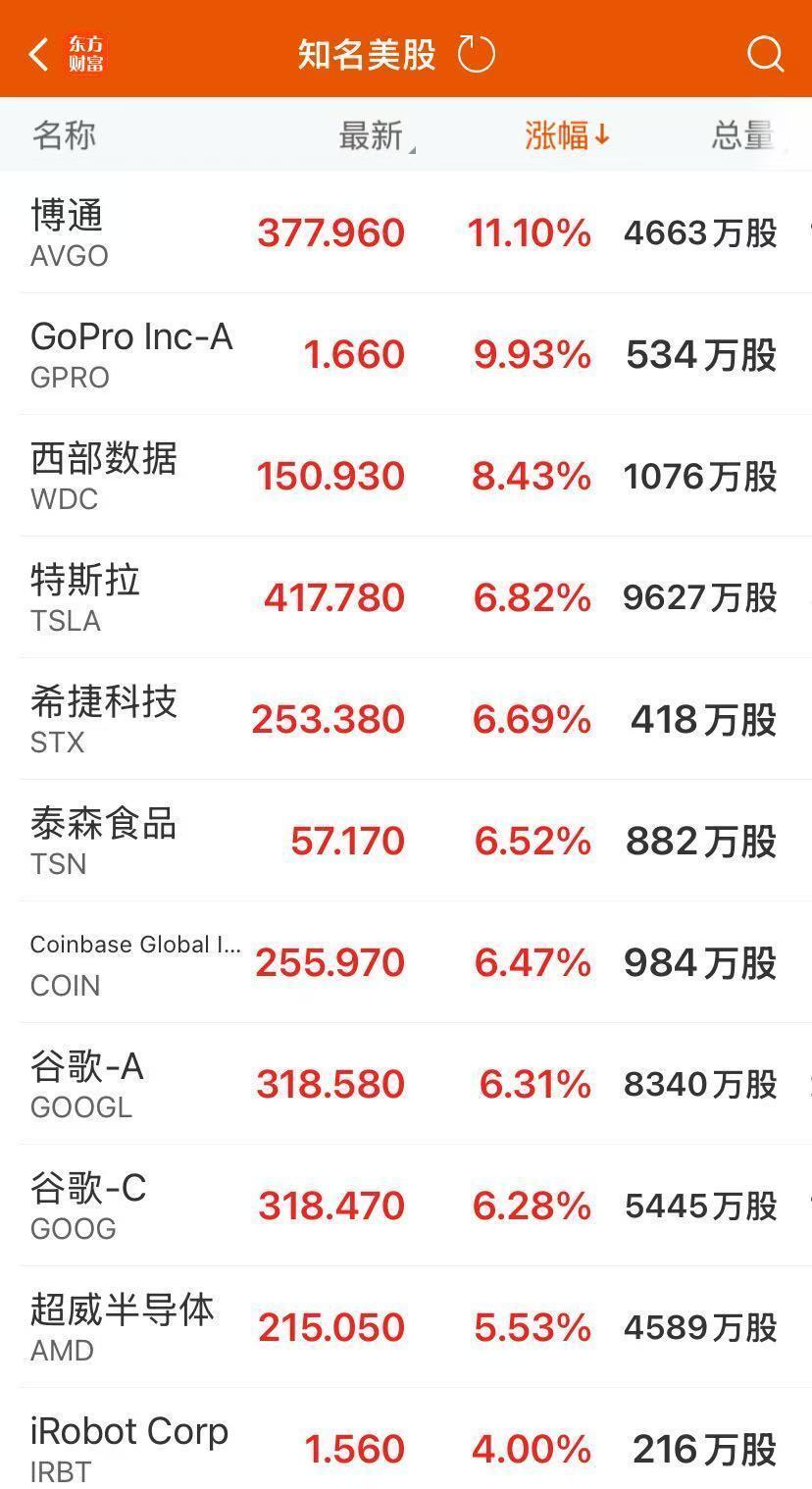Open search with the magnifier icon
The image size is (812, 1489).
764,54
